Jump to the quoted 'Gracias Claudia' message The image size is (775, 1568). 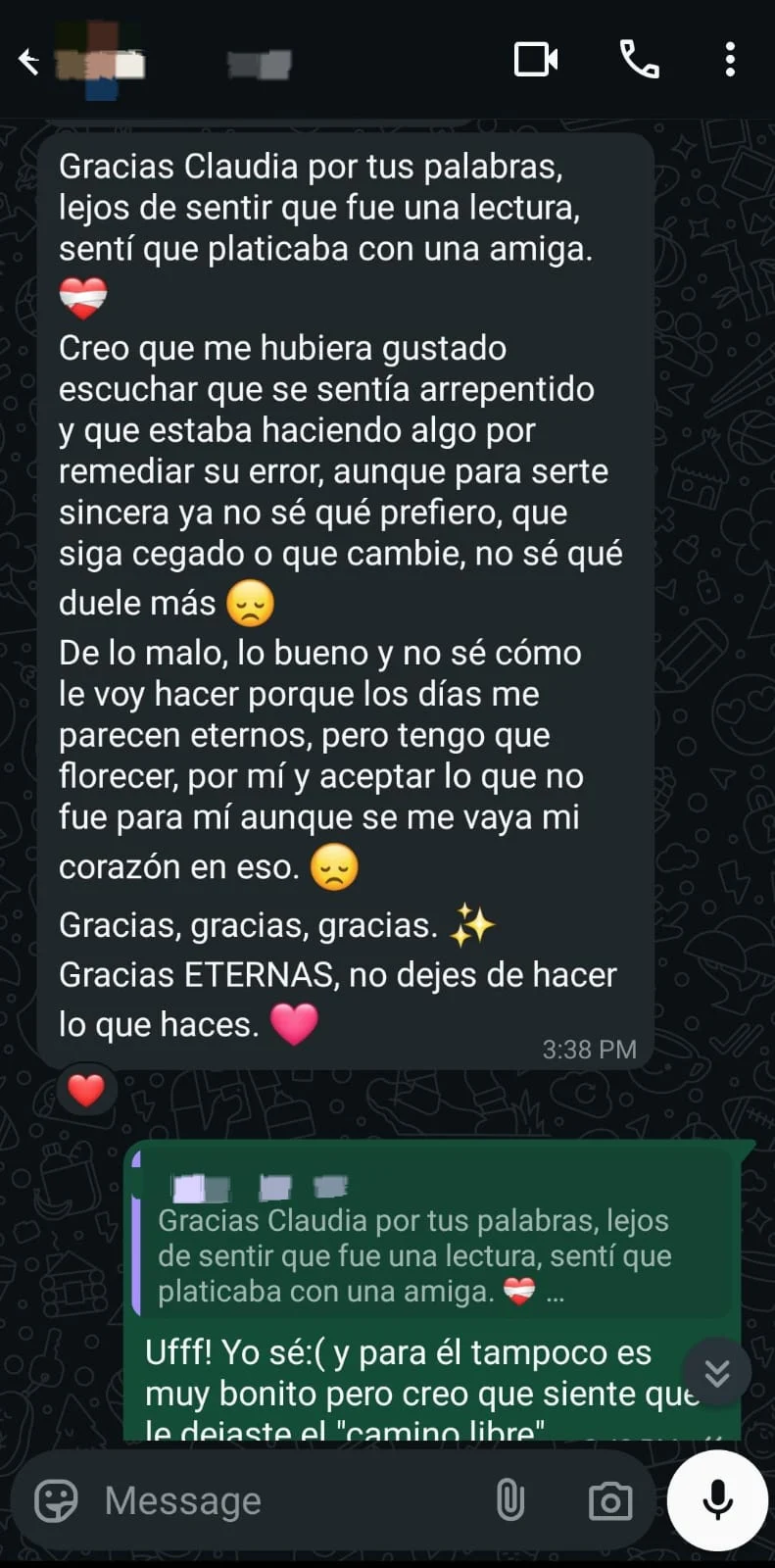(x=431, y=1245)
